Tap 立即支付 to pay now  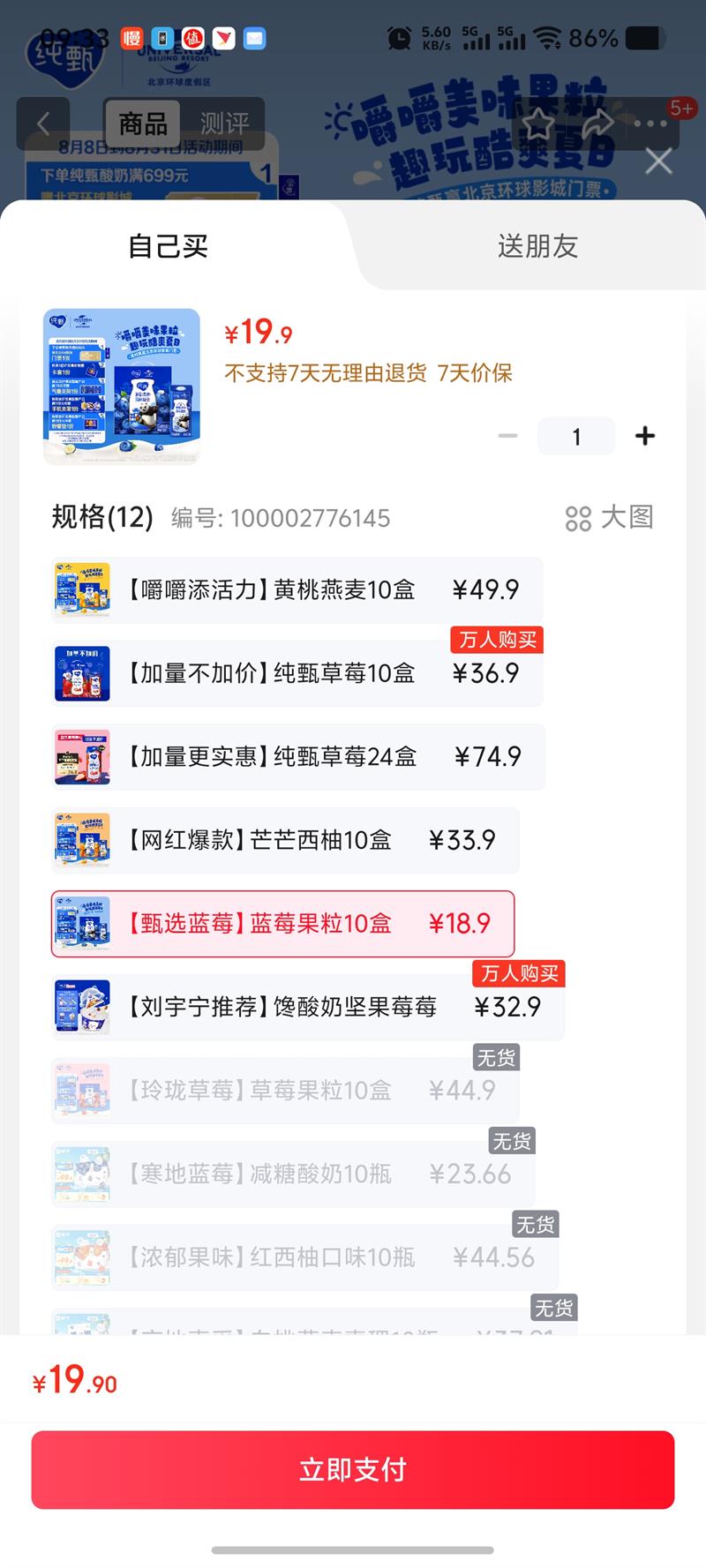tap(353, 1469)
